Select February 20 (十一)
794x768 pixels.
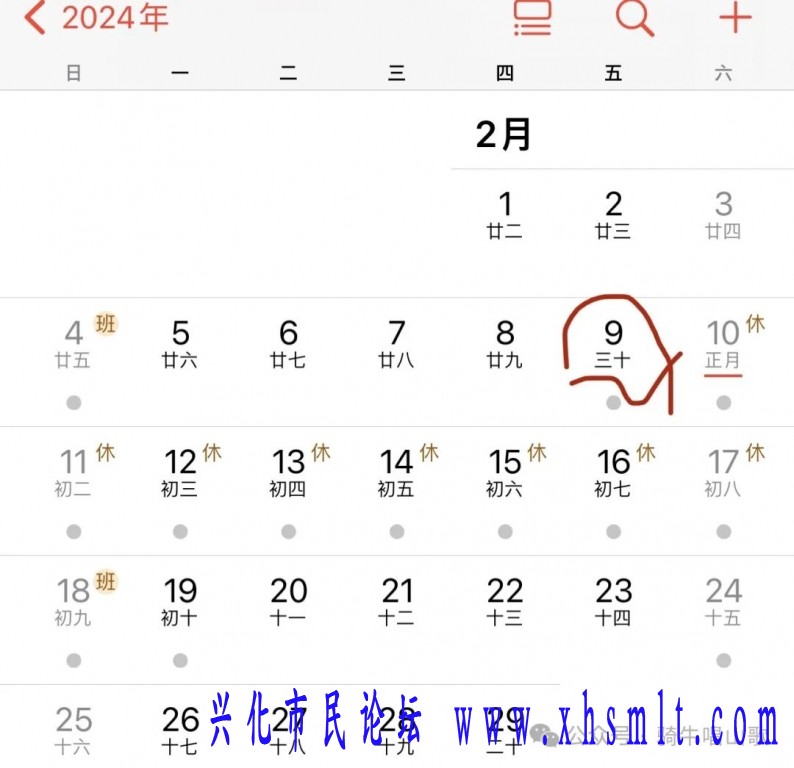click(x=288, y=601)
